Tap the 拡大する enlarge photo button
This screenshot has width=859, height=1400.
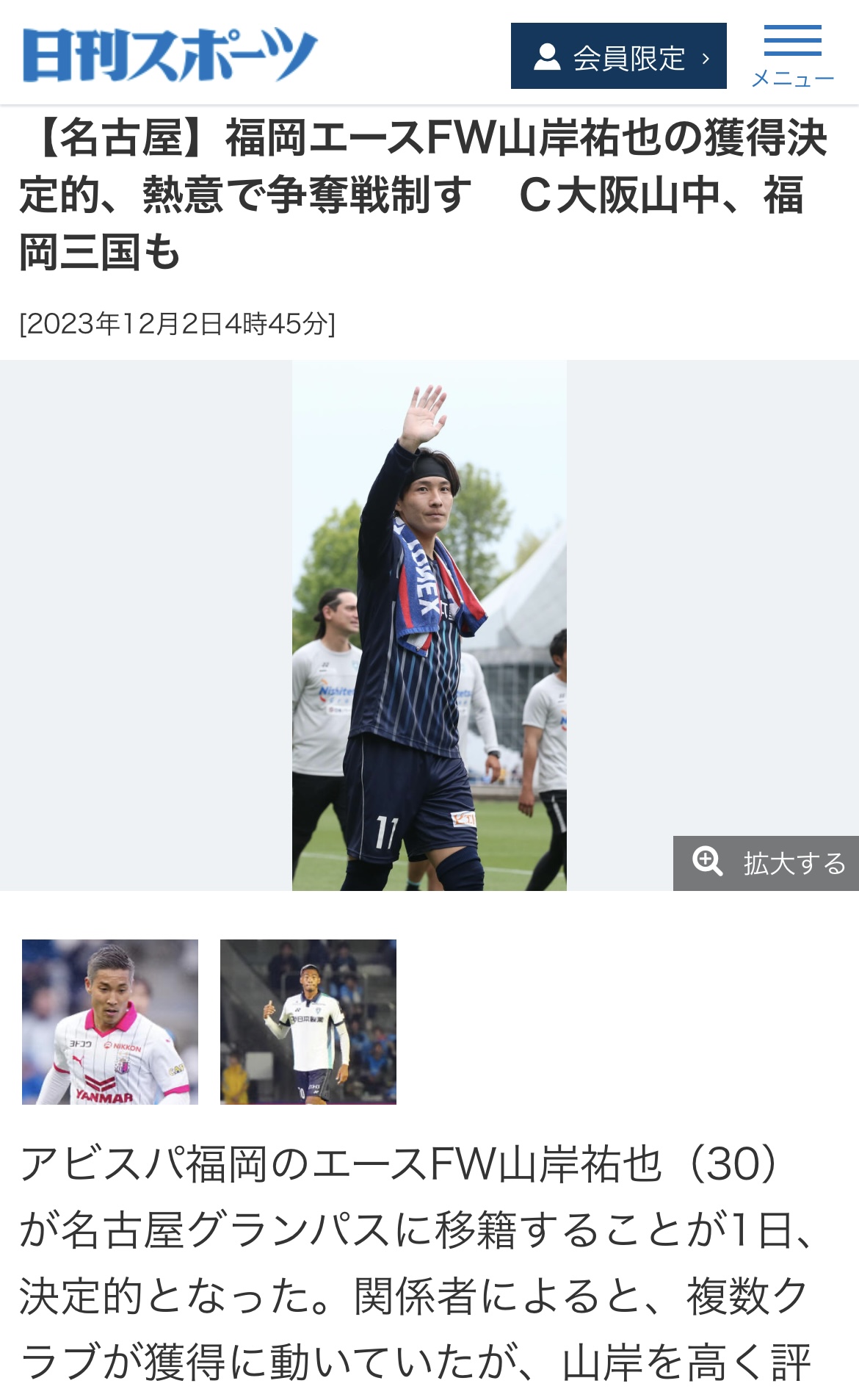pyautogui.click(x=766, y=863)
